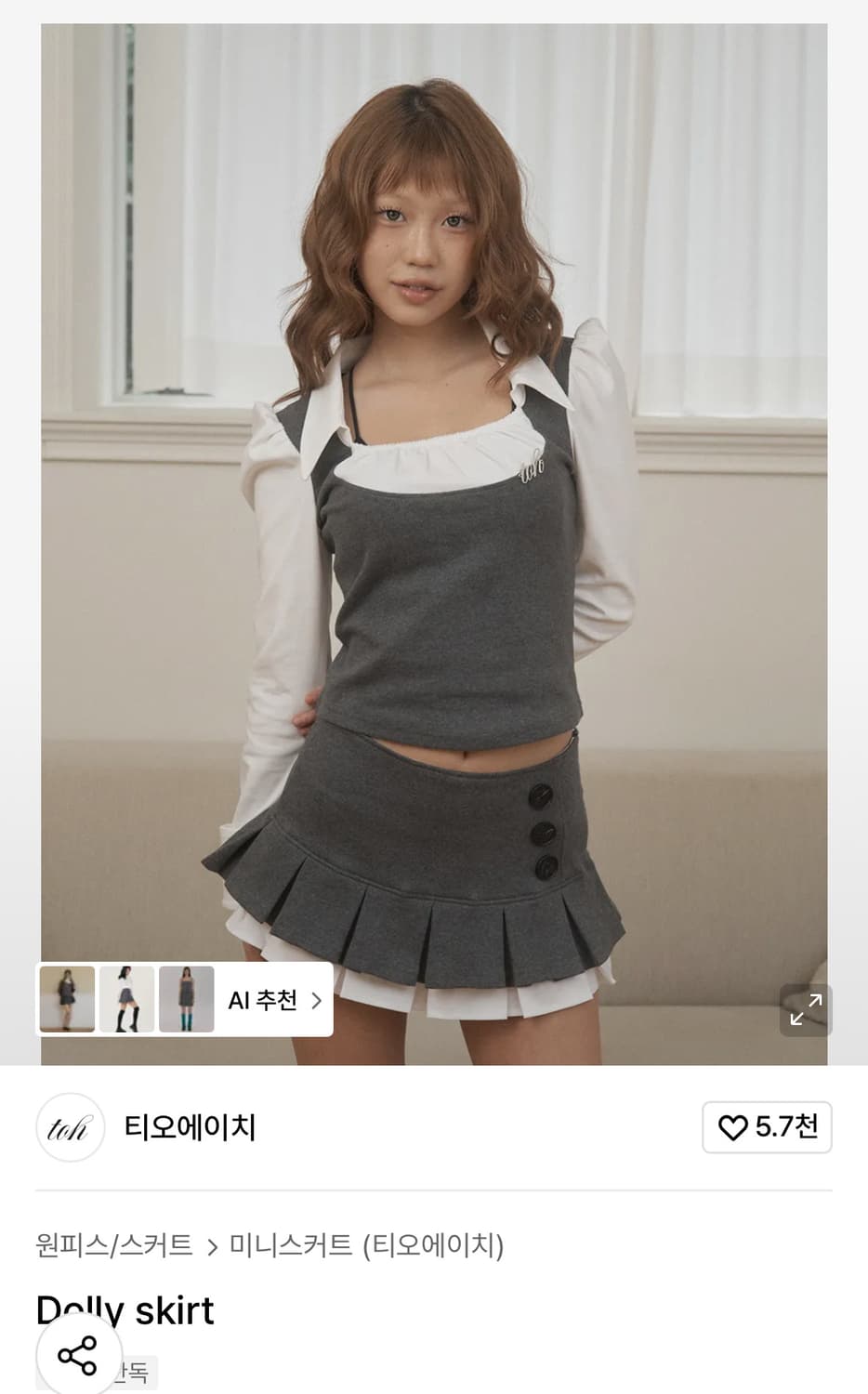Image resolution: width=868 pixels, height=1394 pixels.
Task: Expand the product photo to fullscreen
Action: click(x=806, y=1010)
